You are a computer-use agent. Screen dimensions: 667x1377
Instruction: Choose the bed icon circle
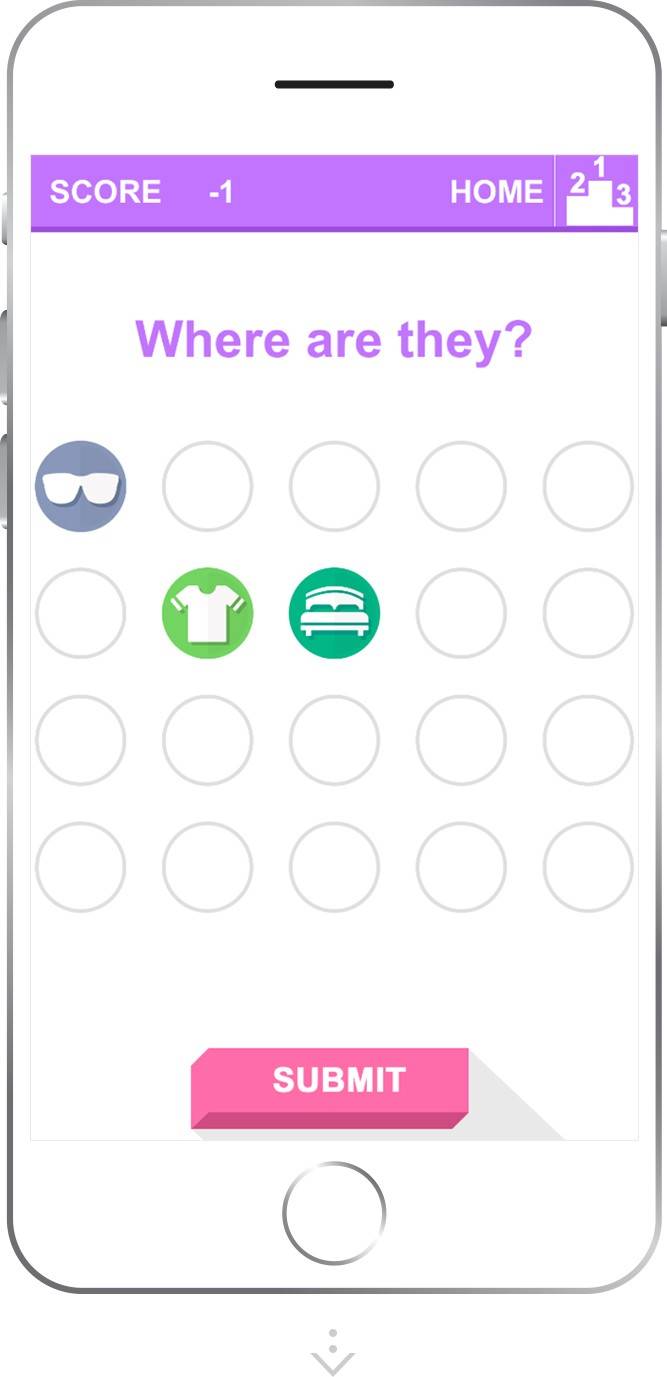[x=334, y=613]
